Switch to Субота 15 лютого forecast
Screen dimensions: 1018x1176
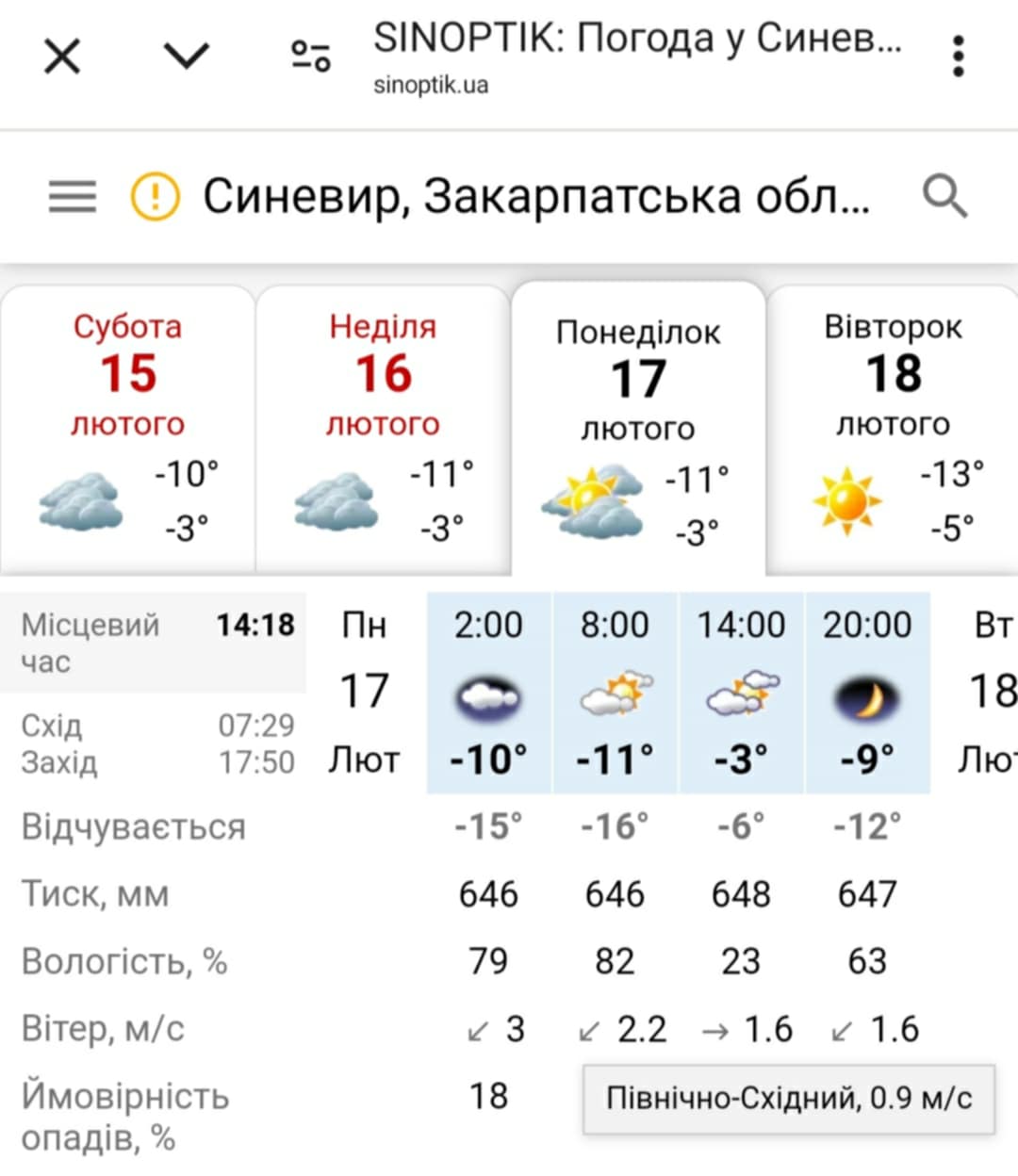pos(128,429)
